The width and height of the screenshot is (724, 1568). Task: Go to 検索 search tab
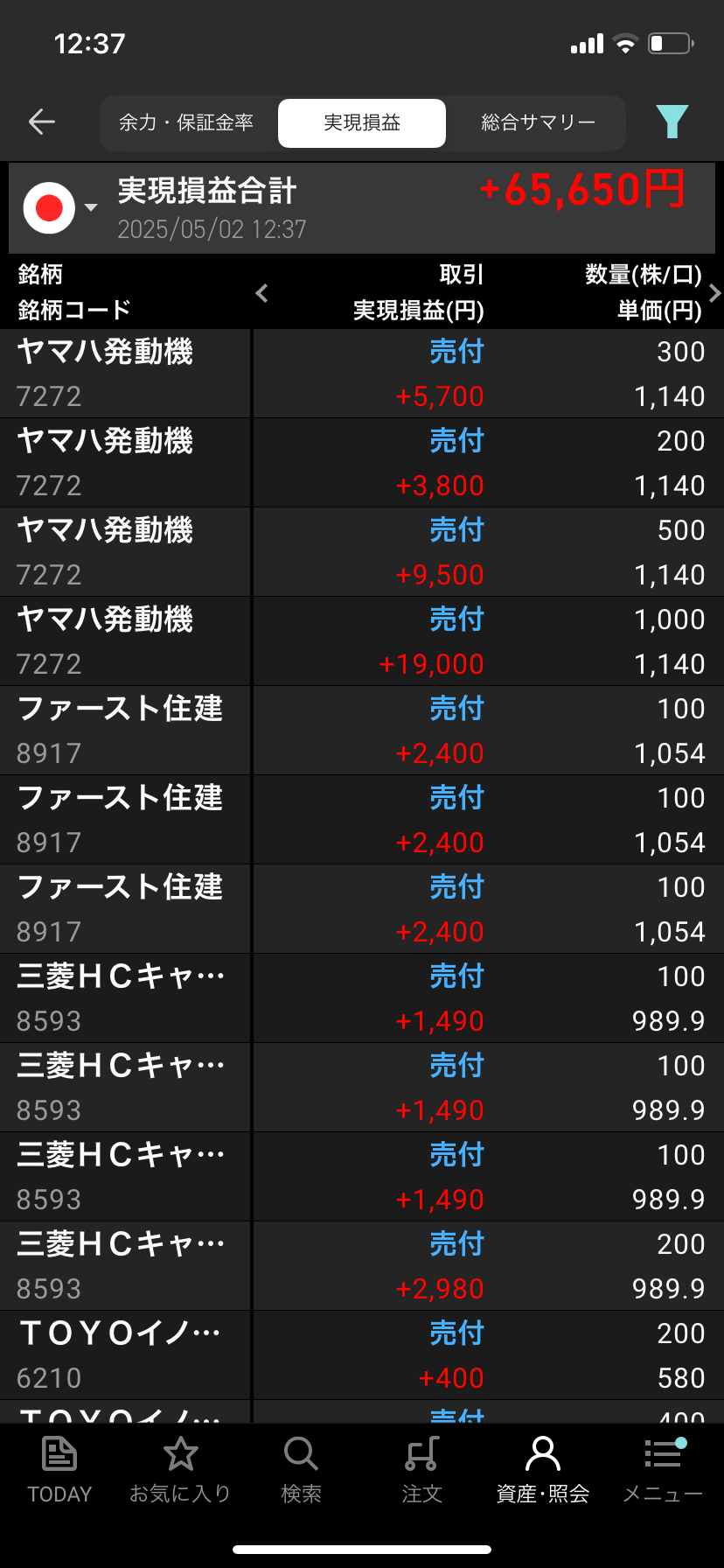click(301, 1470)
